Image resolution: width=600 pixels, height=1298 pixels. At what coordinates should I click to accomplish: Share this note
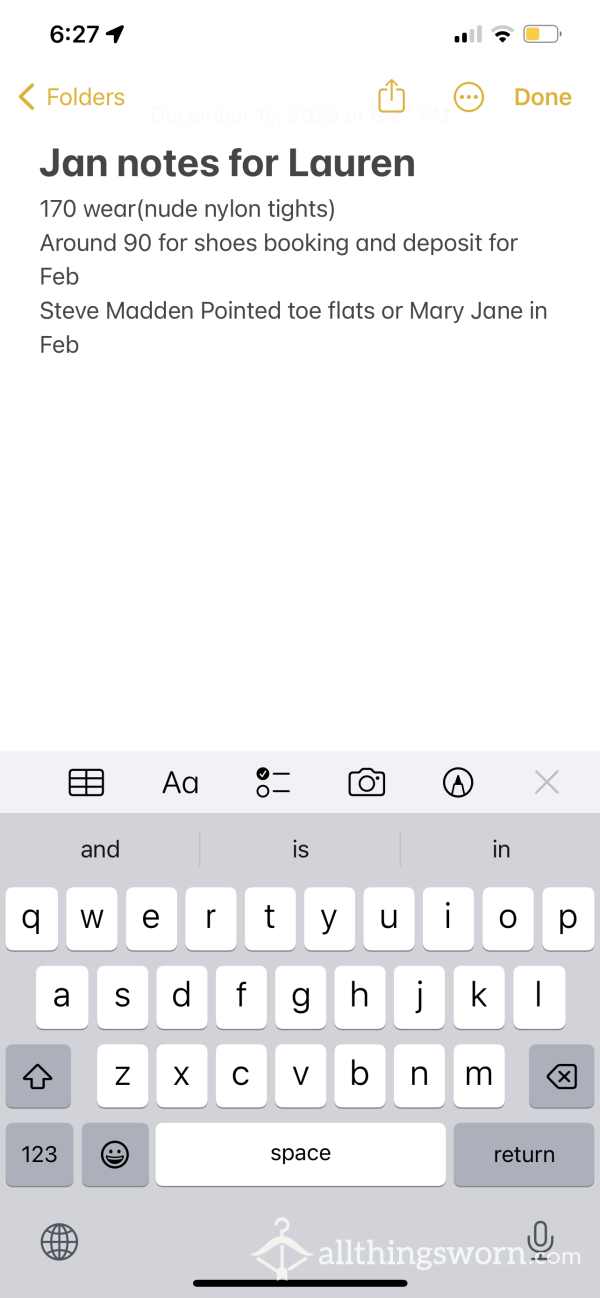pos(392,96)
